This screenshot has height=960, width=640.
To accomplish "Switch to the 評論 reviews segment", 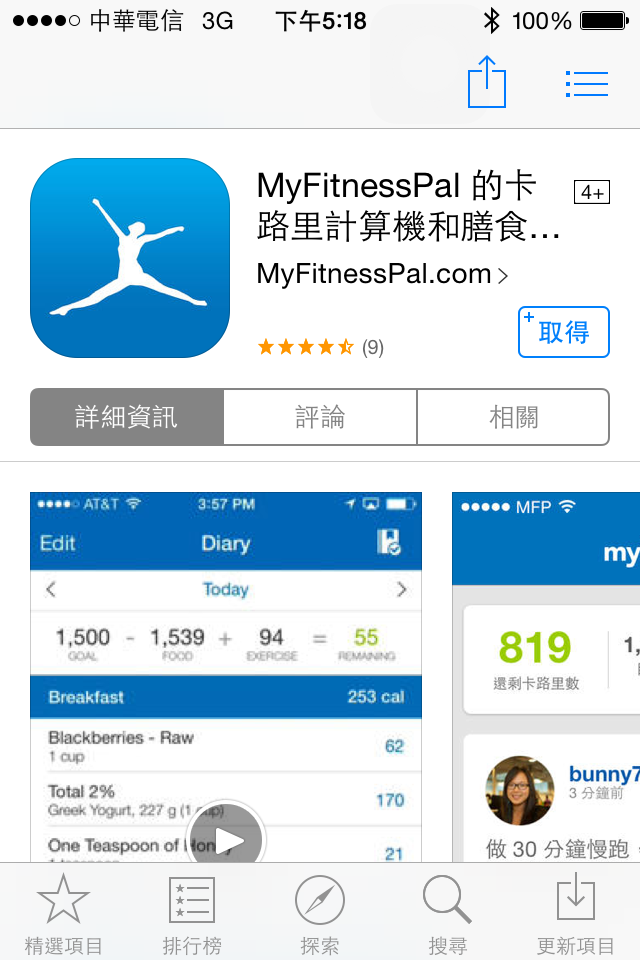I will pyautogui.click(x=320, y=417).
